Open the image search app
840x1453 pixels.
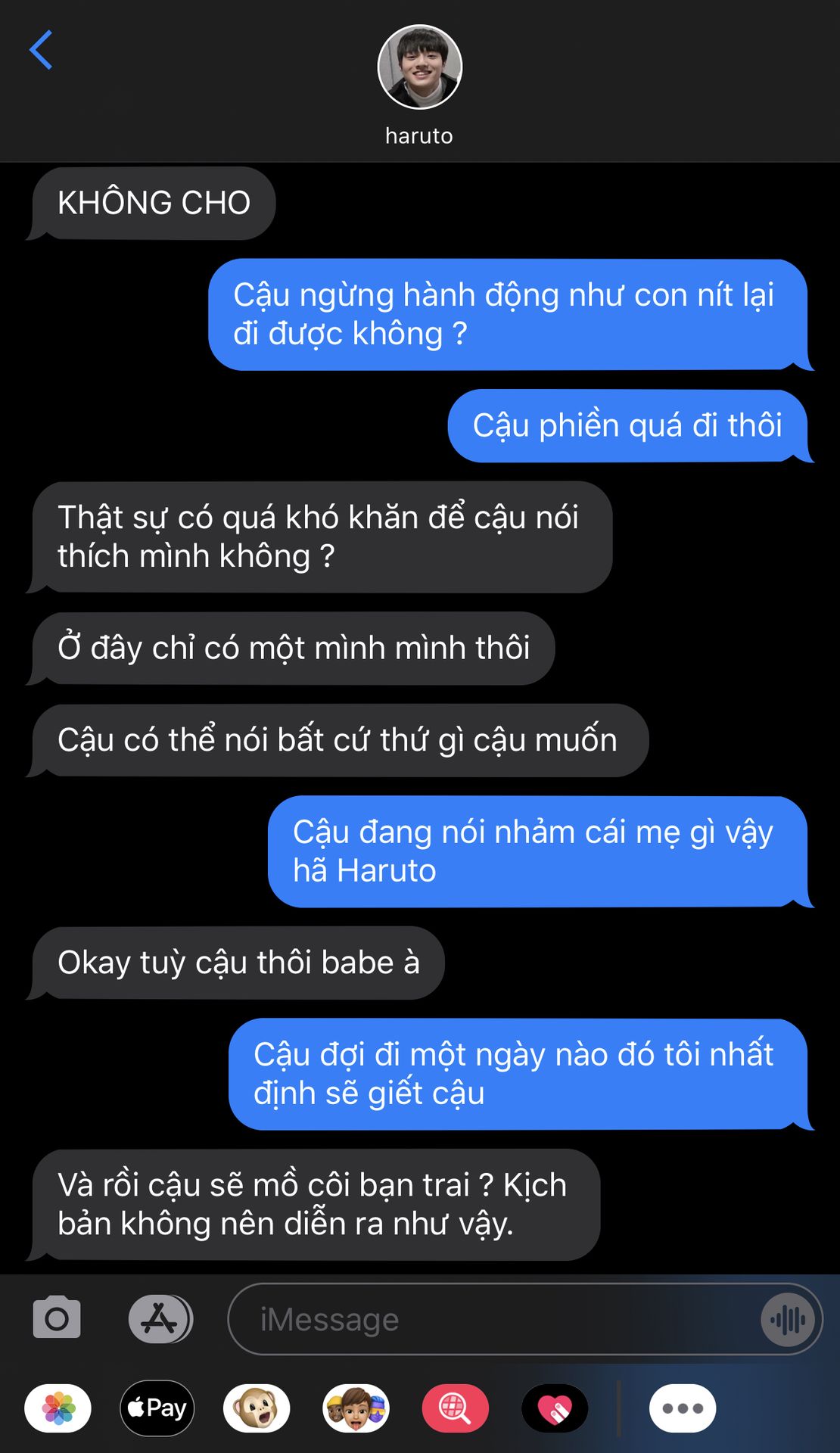(x=455, y=1408)
